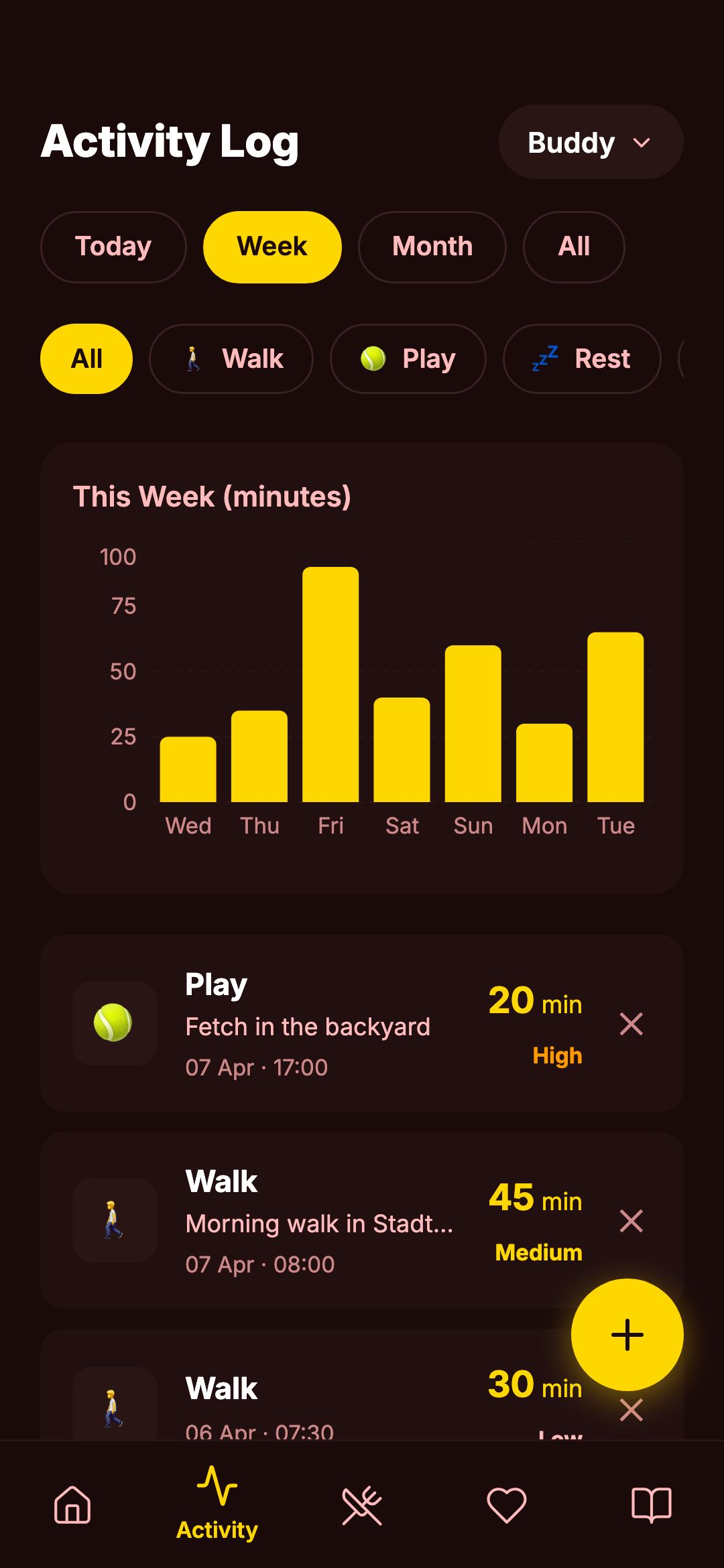Switch to the Today view tab
This screenshot has height=1568, width=724.
tap(113, 247)
